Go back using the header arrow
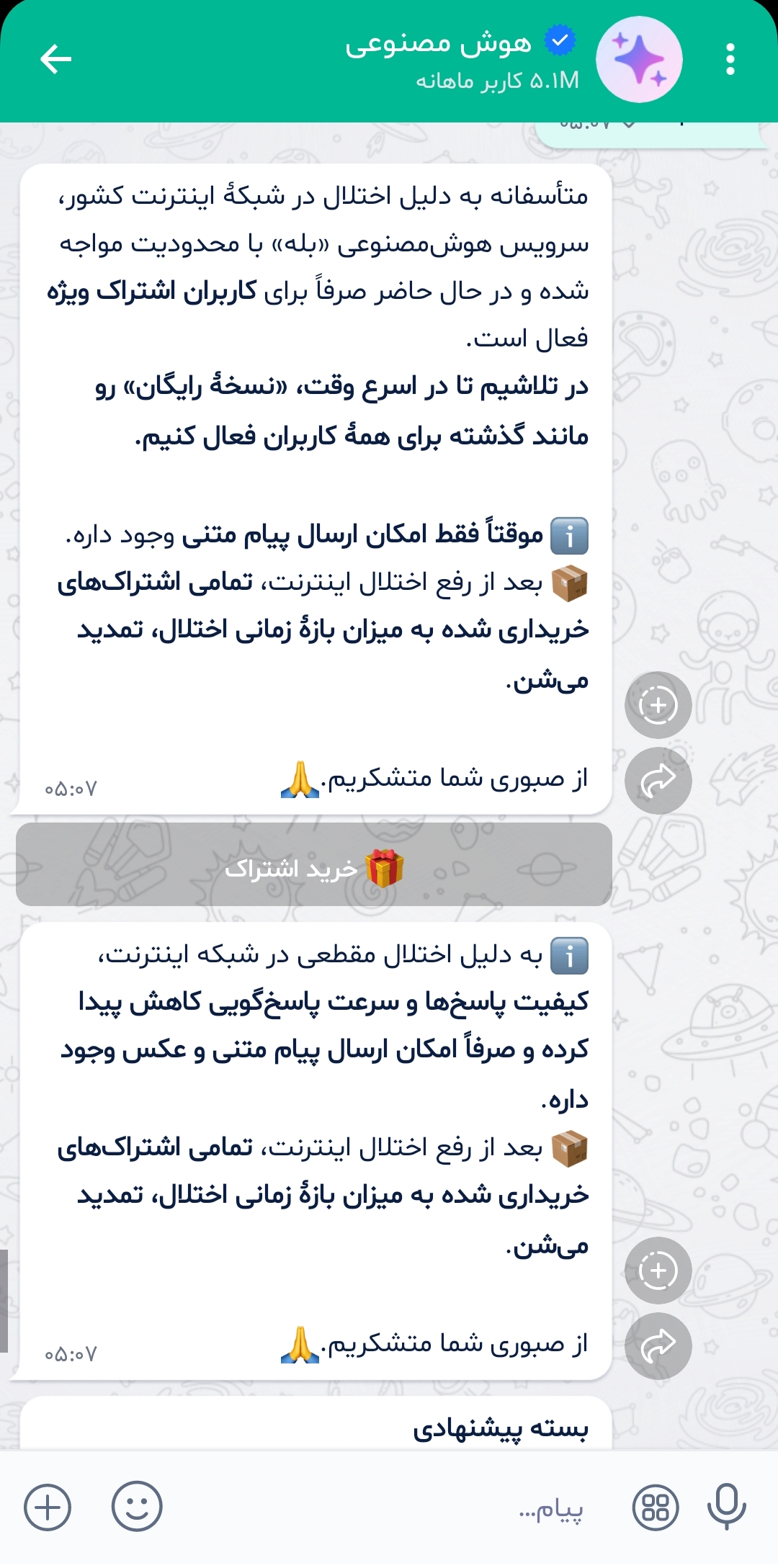This screenshot has width=778, height=1568. 55,59
